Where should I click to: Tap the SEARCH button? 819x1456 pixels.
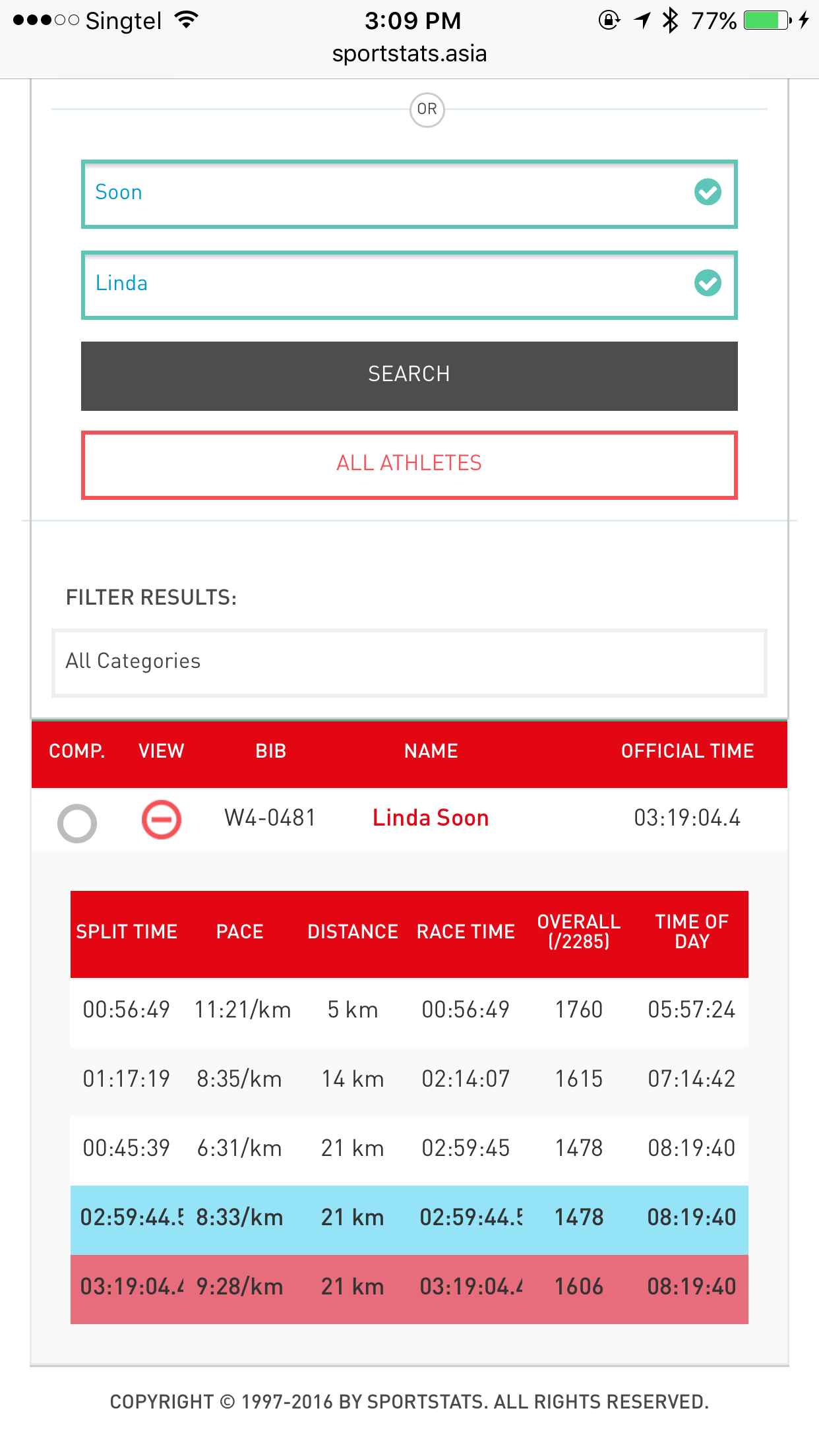(409, 376)
